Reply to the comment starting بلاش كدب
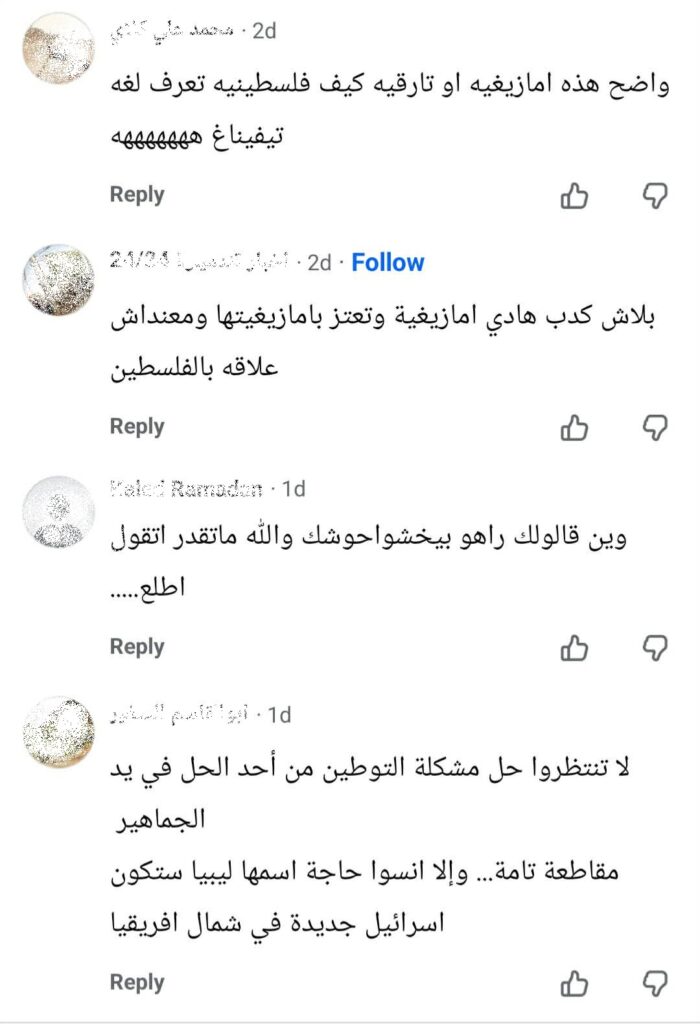This screenshot has width=700, height=1024. coord(137,426)
